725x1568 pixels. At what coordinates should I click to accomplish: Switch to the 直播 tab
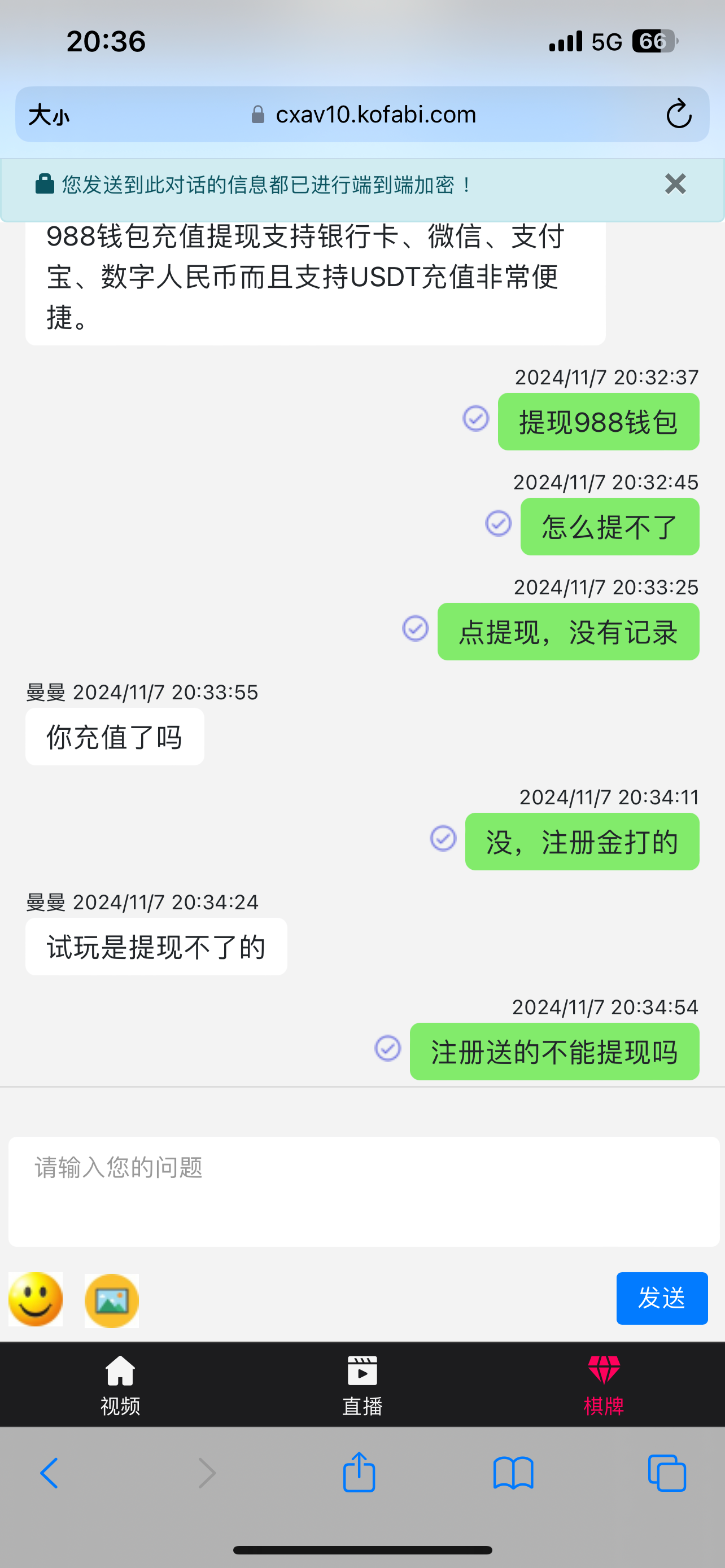[362, 1385]
